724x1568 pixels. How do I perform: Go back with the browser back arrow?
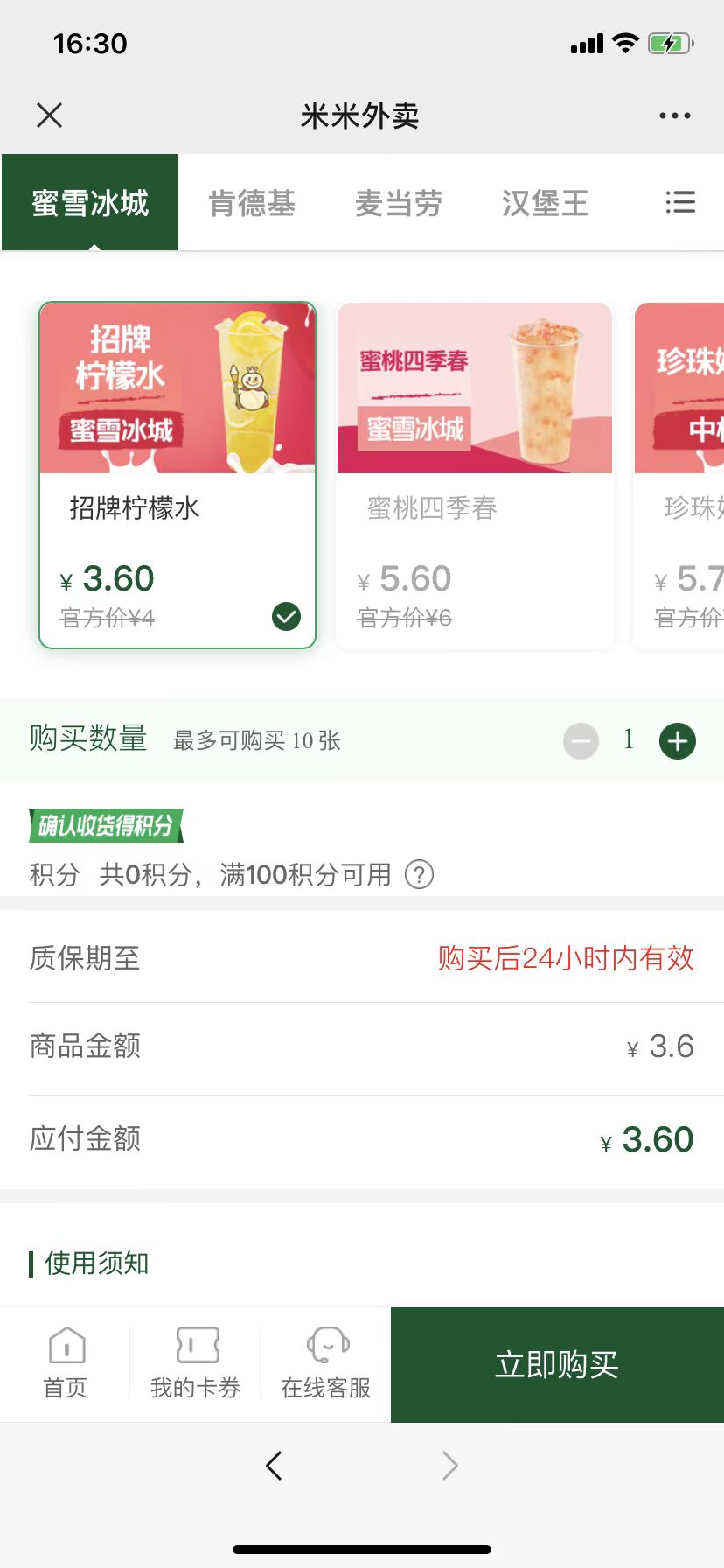[x=274, y=1465]
